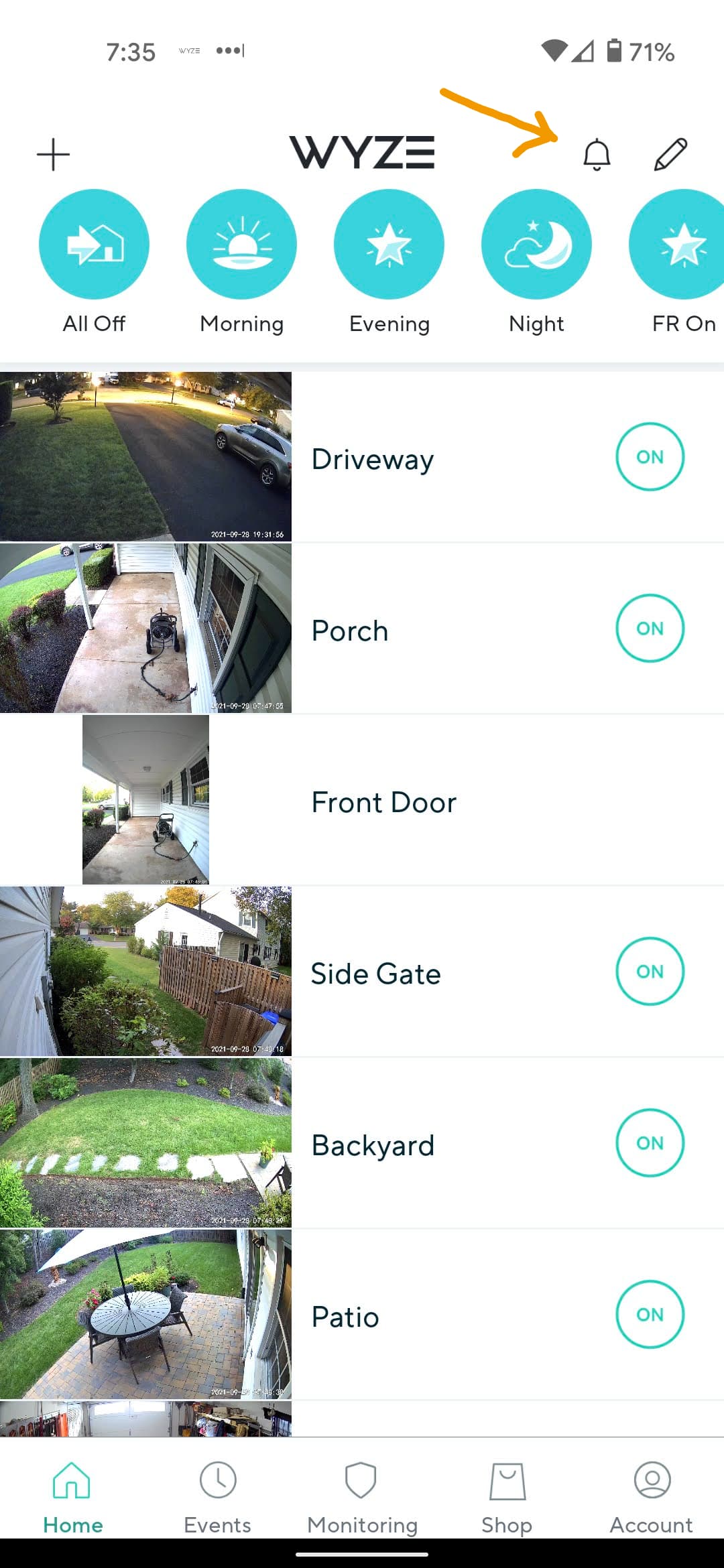The height and width of the screenshot is (1568, 724).
Task: Trigger the Evening shortcut
Action: point(389,245)
